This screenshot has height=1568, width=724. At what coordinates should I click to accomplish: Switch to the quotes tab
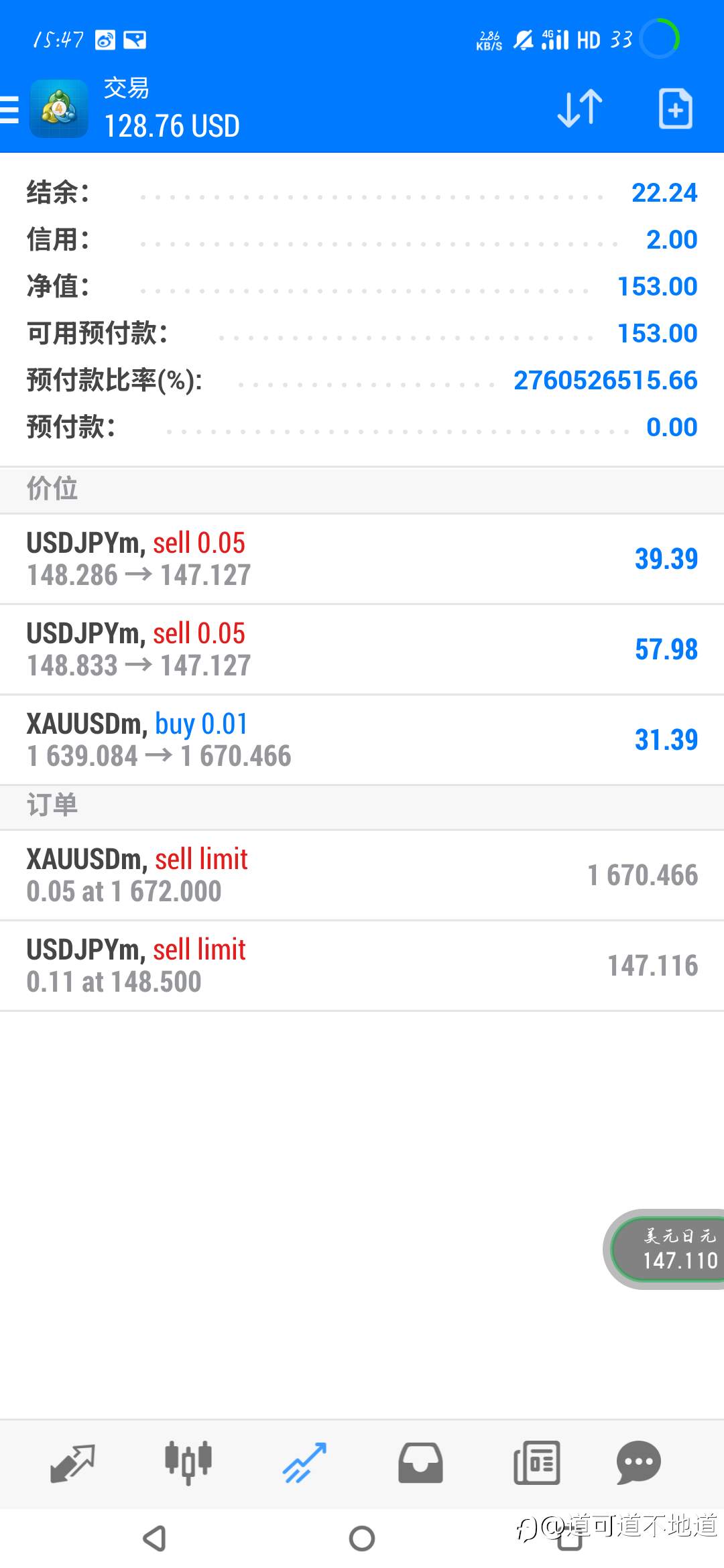point(72,1463)
